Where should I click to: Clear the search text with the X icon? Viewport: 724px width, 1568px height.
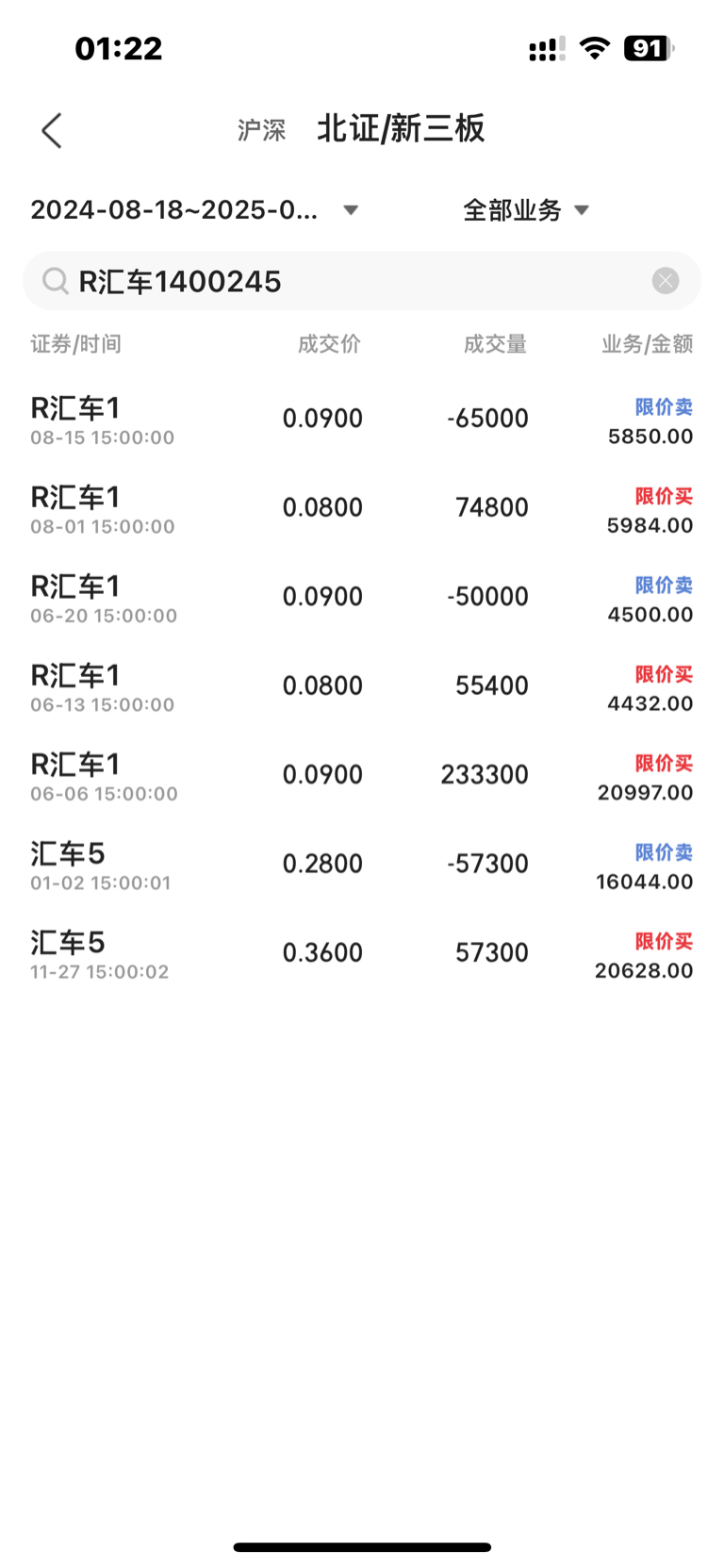pyautogui.click(x=666, y=281)
